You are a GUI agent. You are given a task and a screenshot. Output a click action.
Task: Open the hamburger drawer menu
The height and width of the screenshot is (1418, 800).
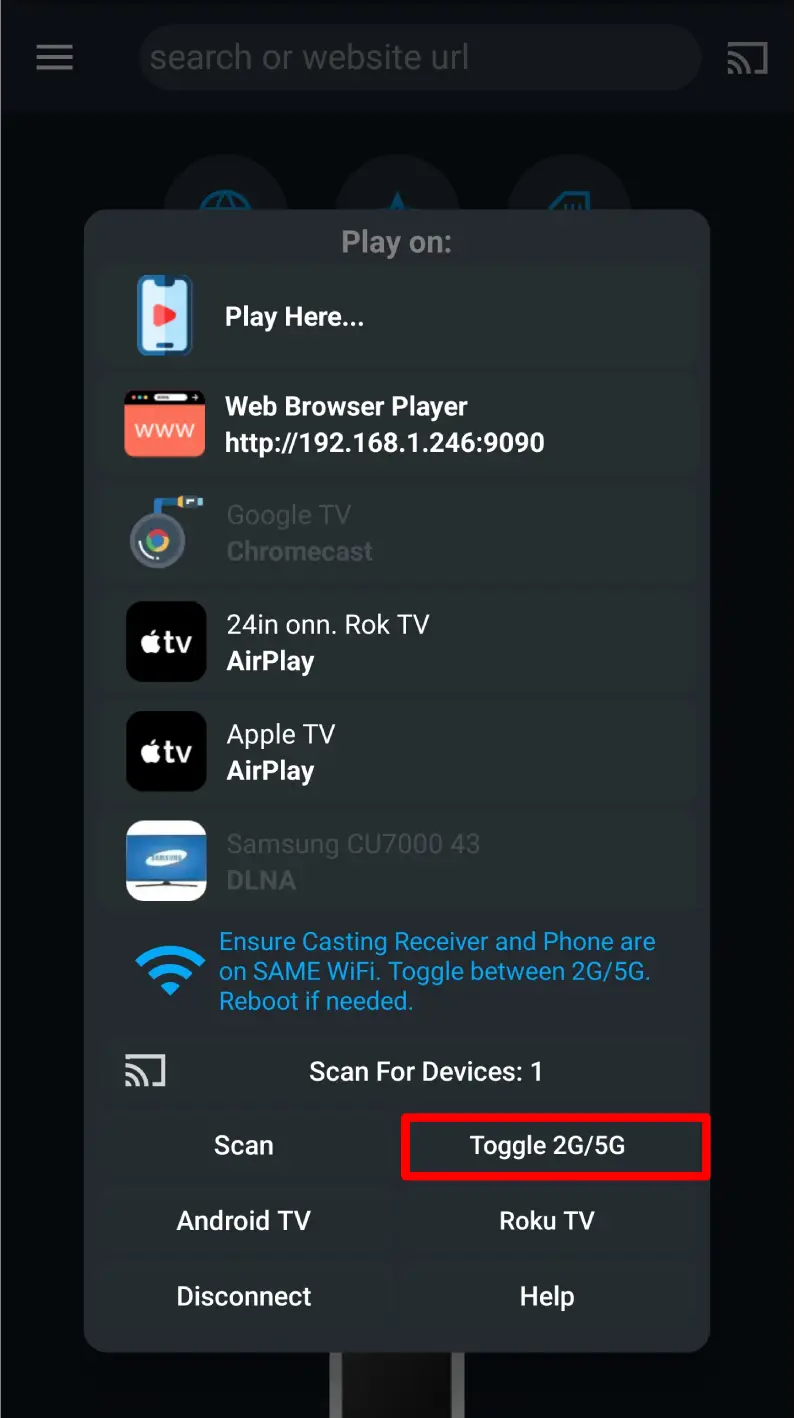pos(55,58)
